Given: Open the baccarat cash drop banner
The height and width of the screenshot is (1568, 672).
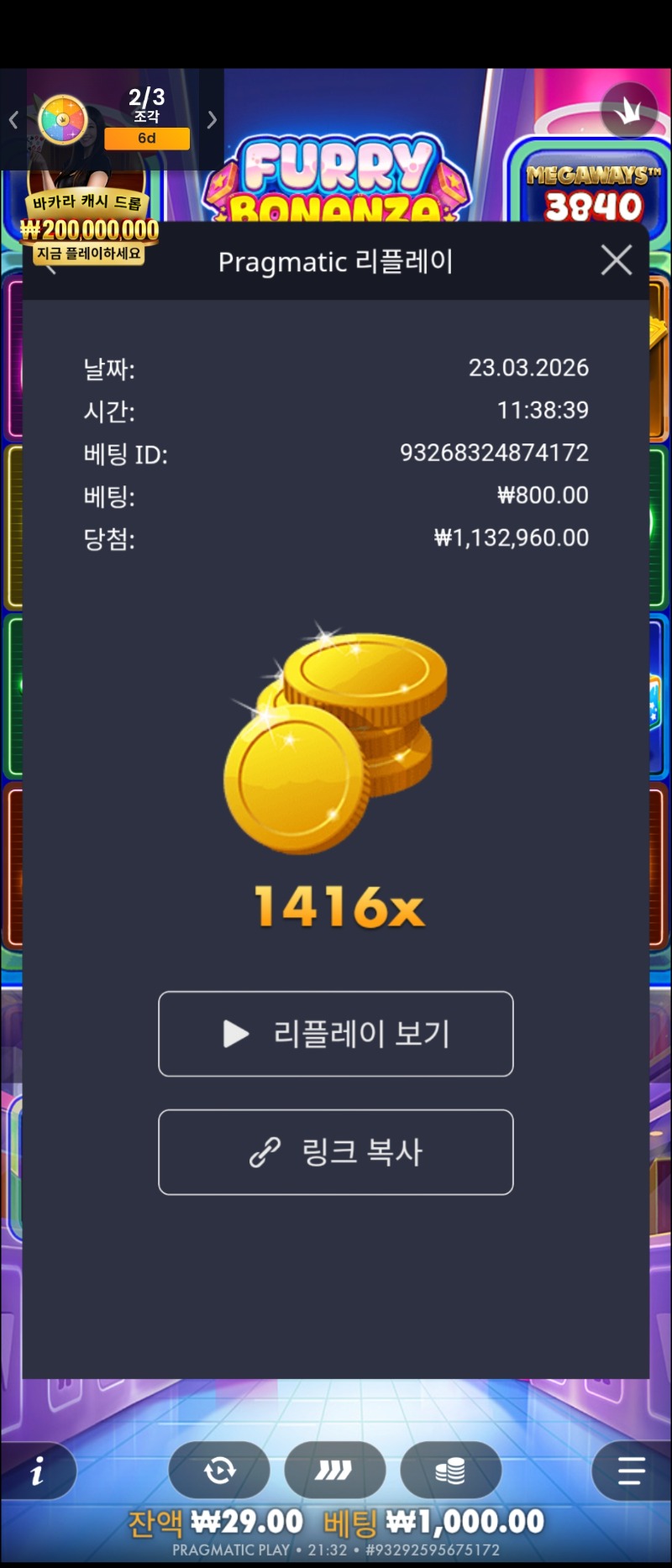Looking at the screenshot, I should coord(90,220).
